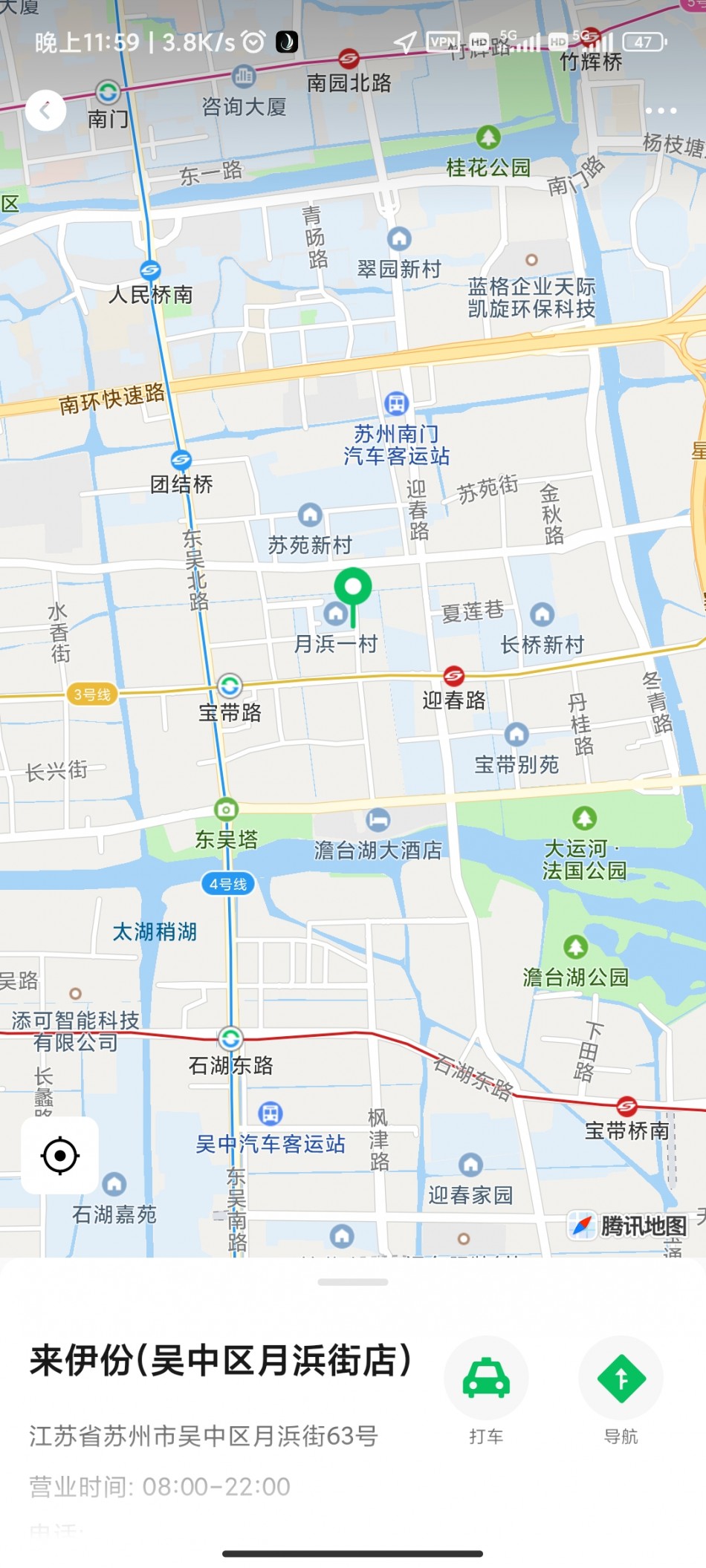Select 苏州南门汽车客运站 bus station marker
Screen dimensions: 706x1568
click(x=396, y=403)
